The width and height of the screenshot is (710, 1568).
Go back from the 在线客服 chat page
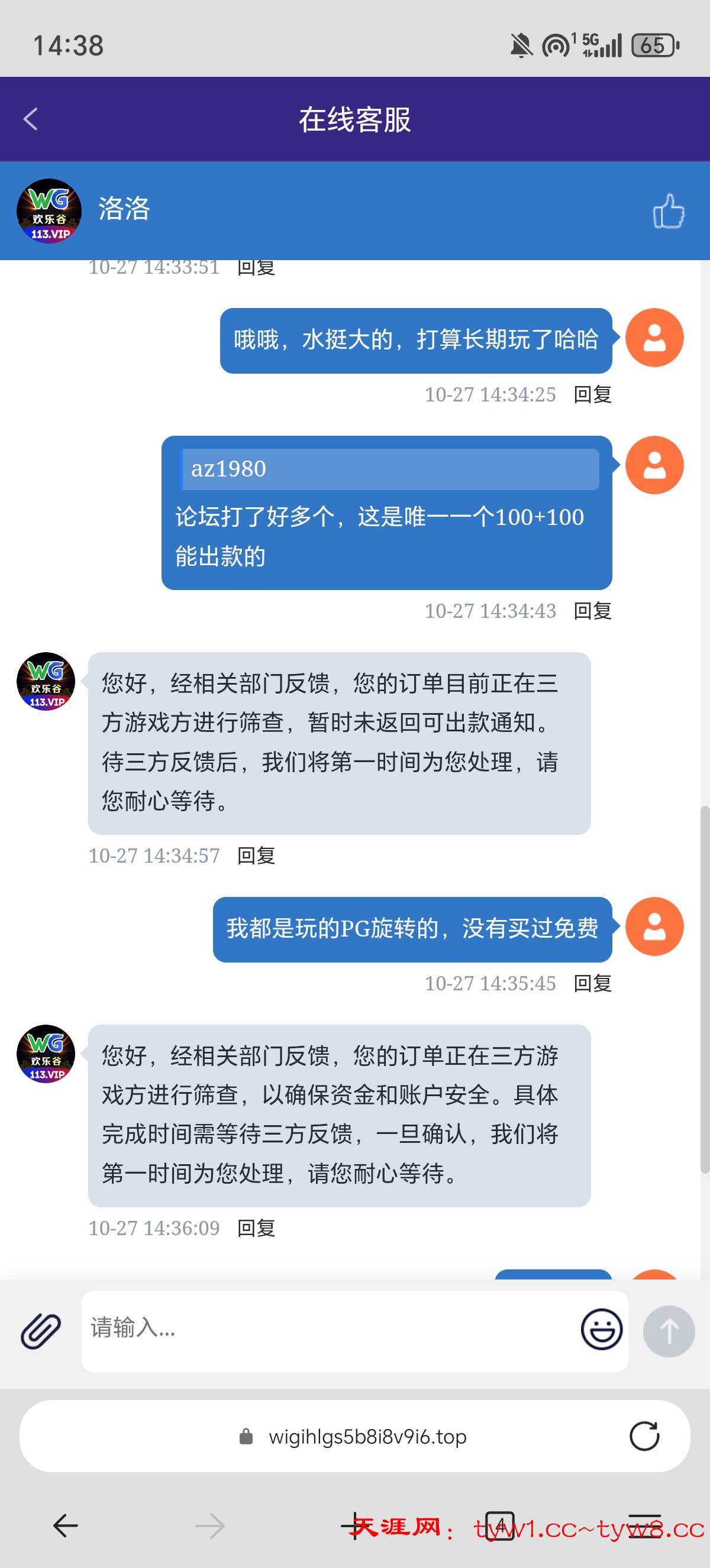click(x=30, y=119)
